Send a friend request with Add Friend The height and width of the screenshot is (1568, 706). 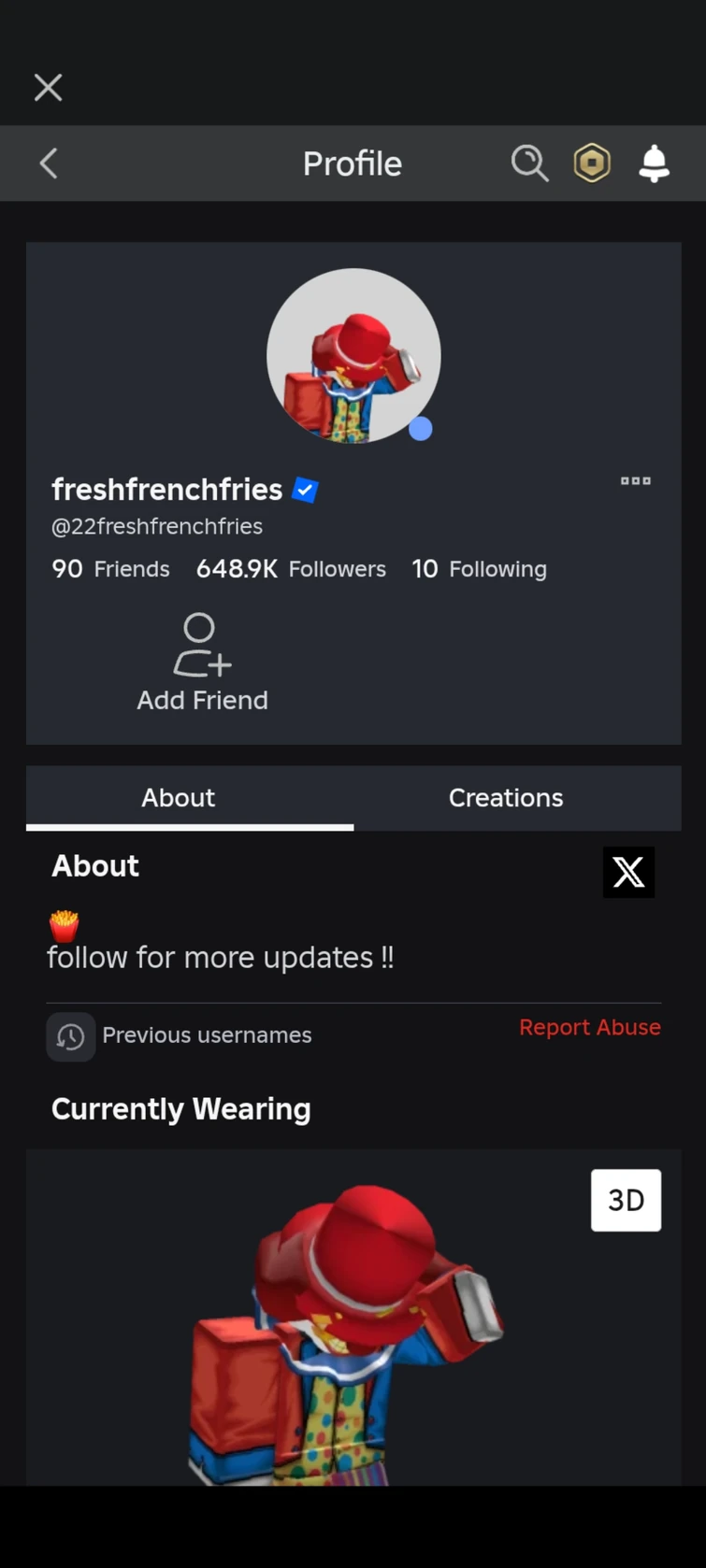click(x=202, y=663)
